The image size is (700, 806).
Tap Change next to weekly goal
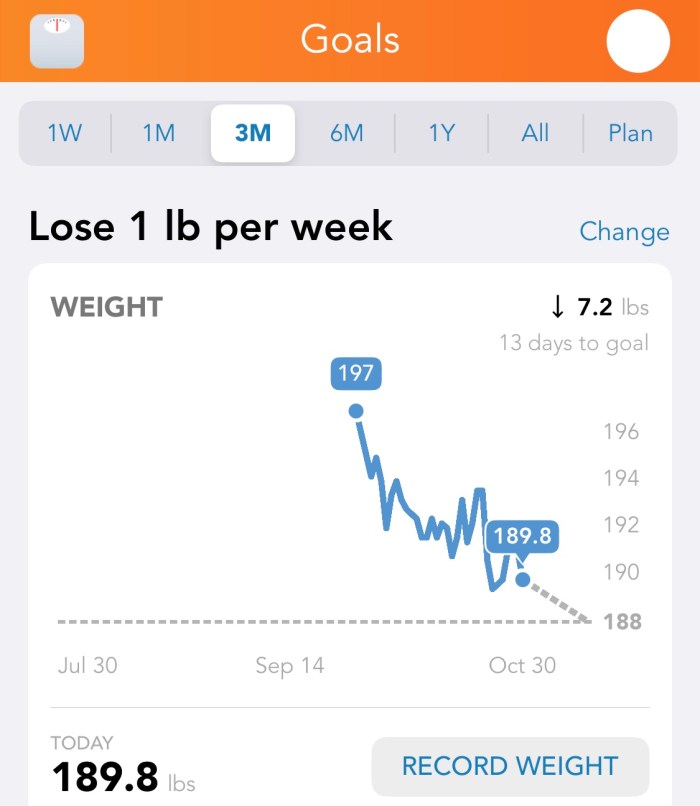624,231
